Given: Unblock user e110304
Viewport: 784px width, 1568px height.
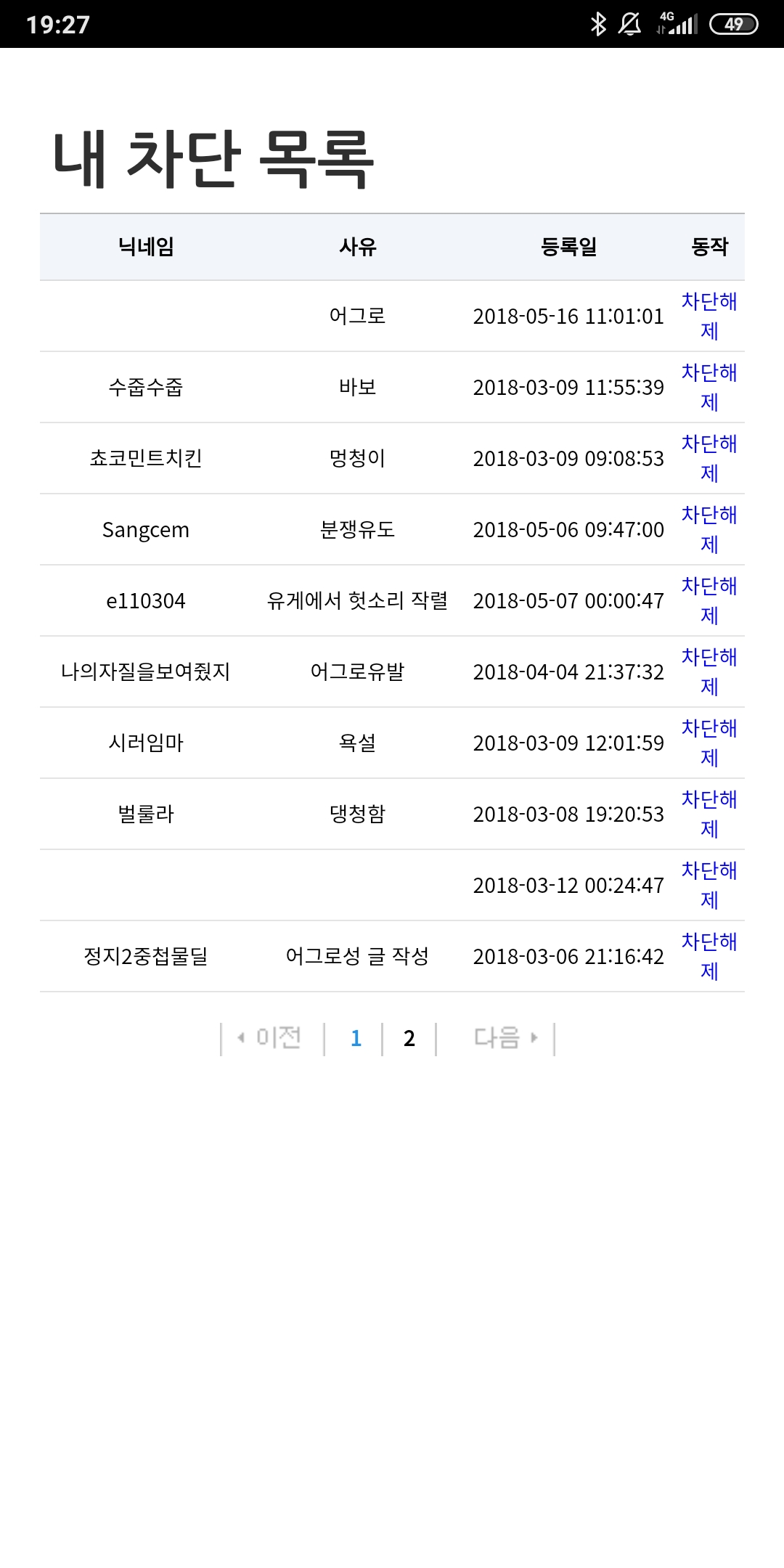Looking at the screenshot, I should pos(709,600).
